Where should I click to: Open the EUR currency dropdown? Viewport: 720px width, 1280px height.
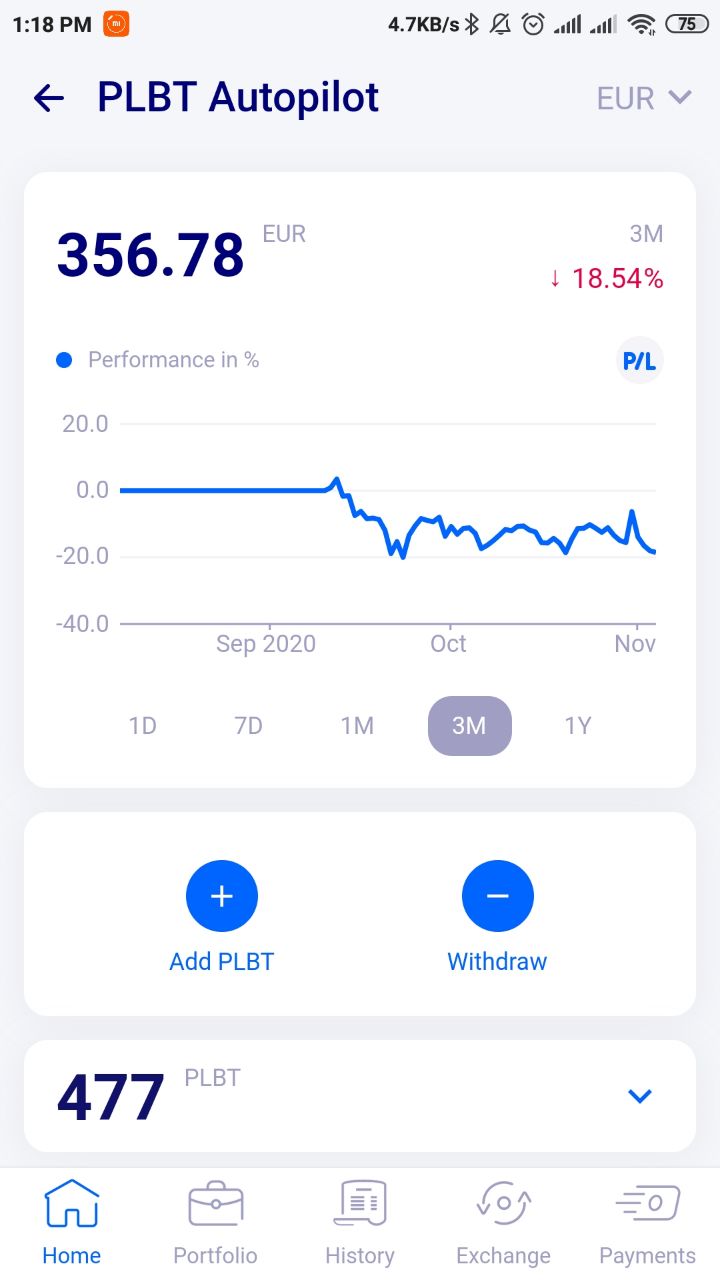click(644, 98)
